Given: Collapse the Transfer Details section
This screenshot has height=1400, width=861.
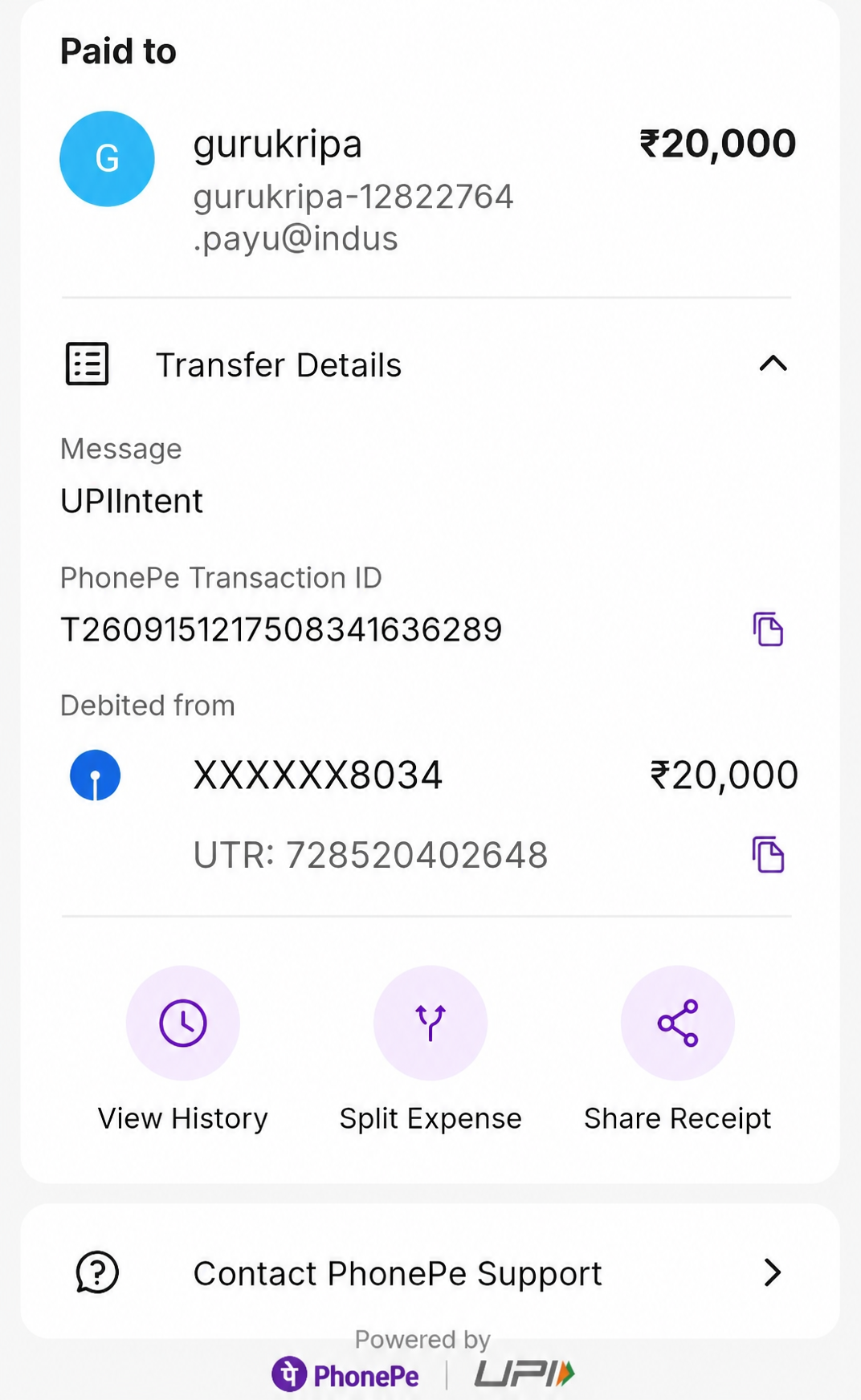Looking at the screenshot, I should (x=773, y=364).
